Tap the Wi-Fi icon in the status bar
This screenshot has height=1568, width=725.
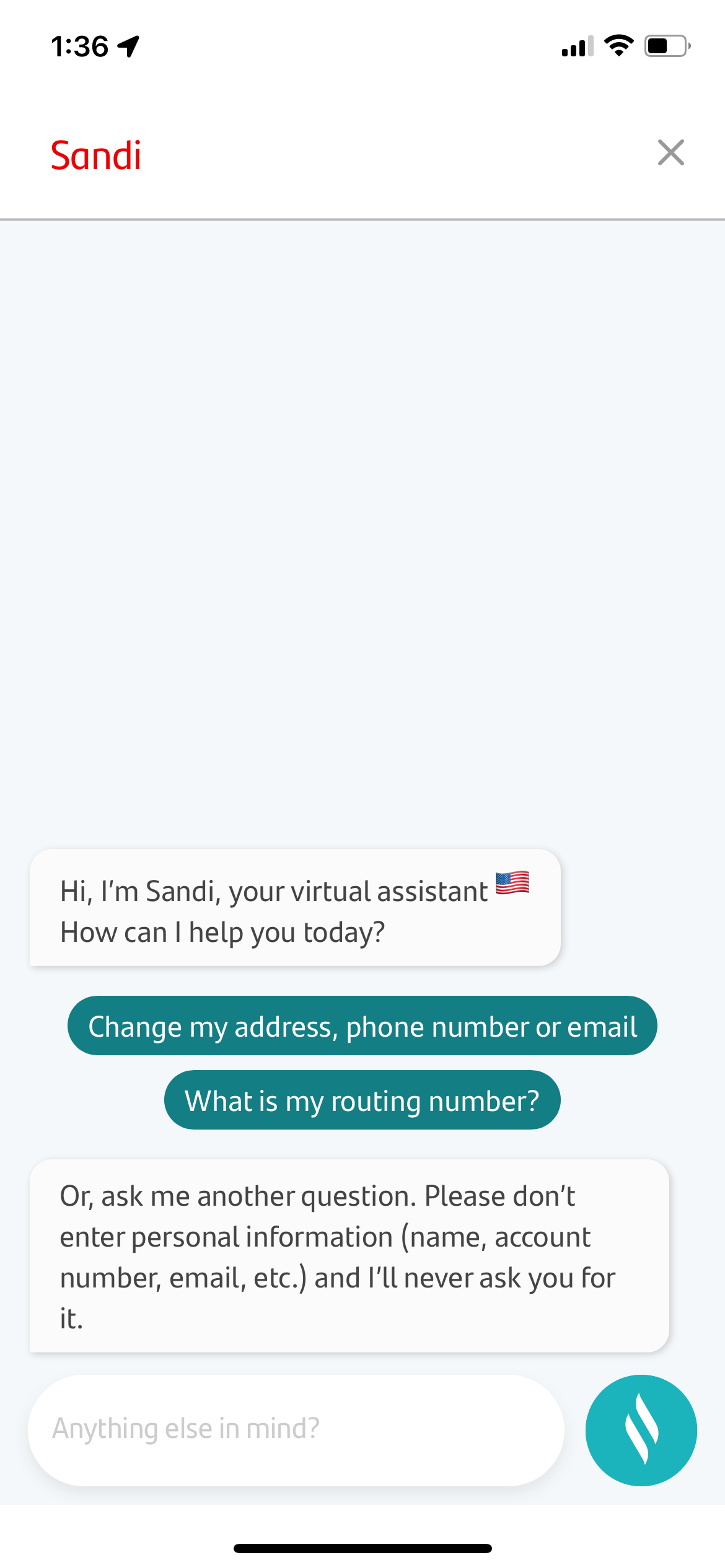(x=618, y=45)
